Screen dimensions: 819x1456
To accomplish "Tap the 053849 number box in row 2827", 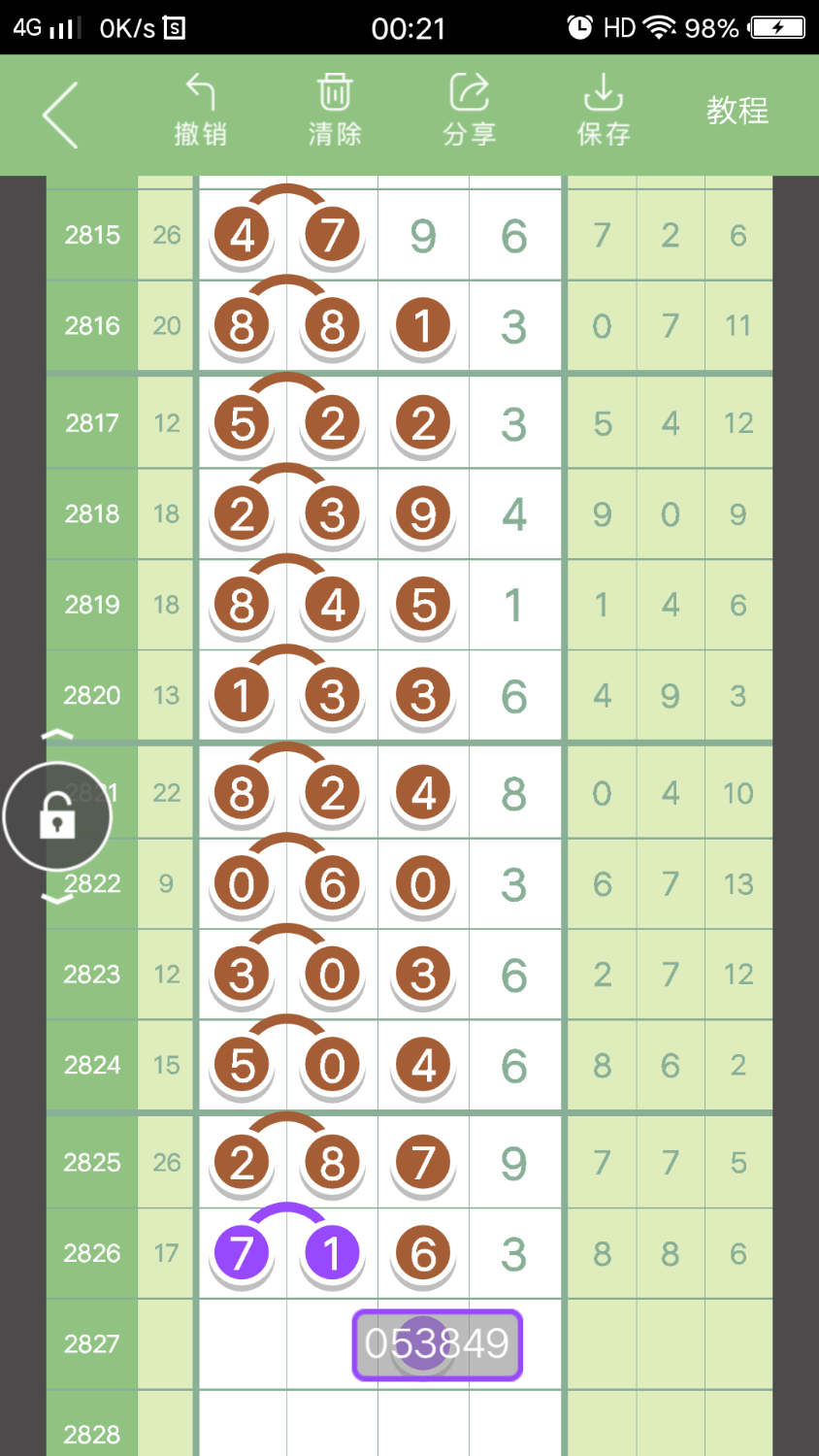I will coord(437,1344).
